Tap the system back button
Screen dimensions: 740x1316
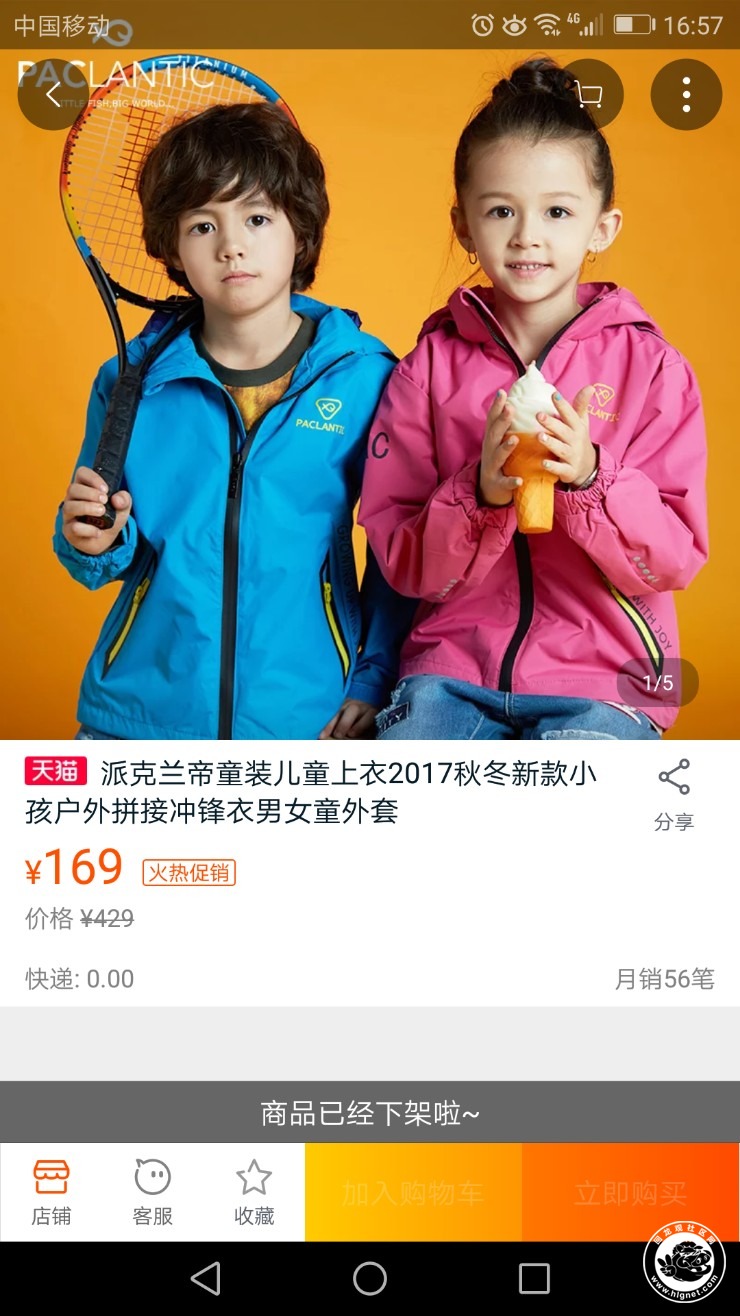[x=205, y=1278]
